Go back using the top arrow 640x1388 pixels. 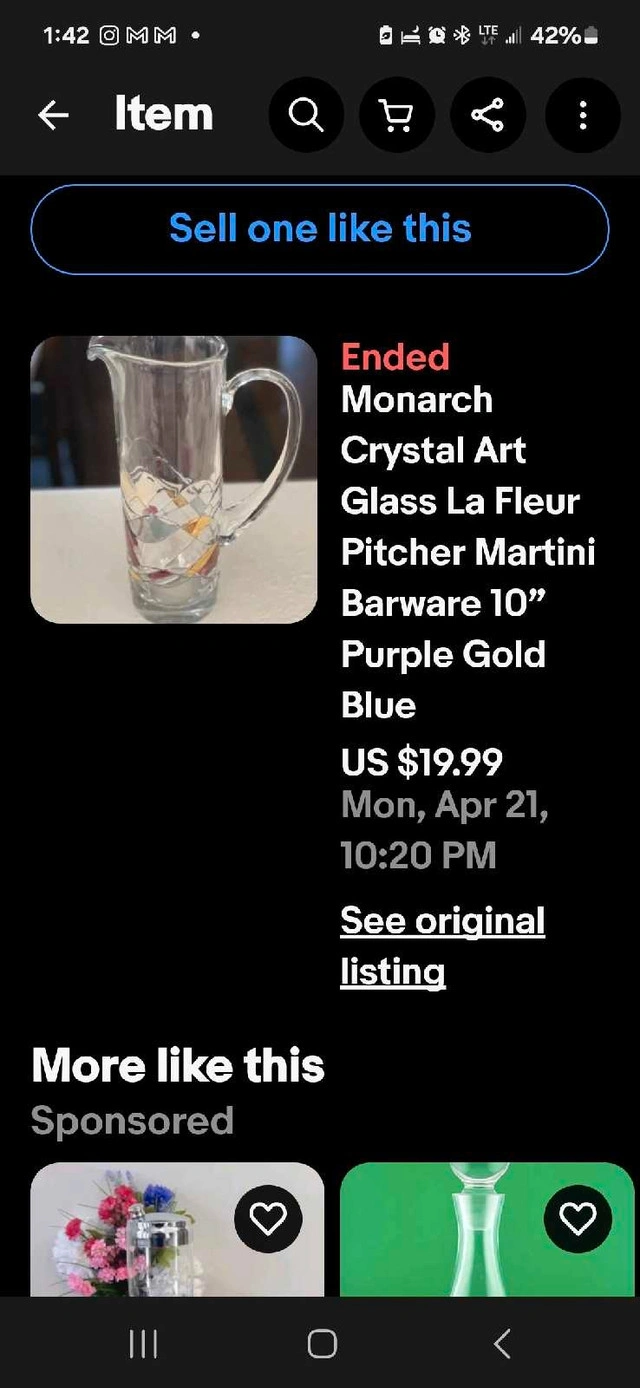54,116
